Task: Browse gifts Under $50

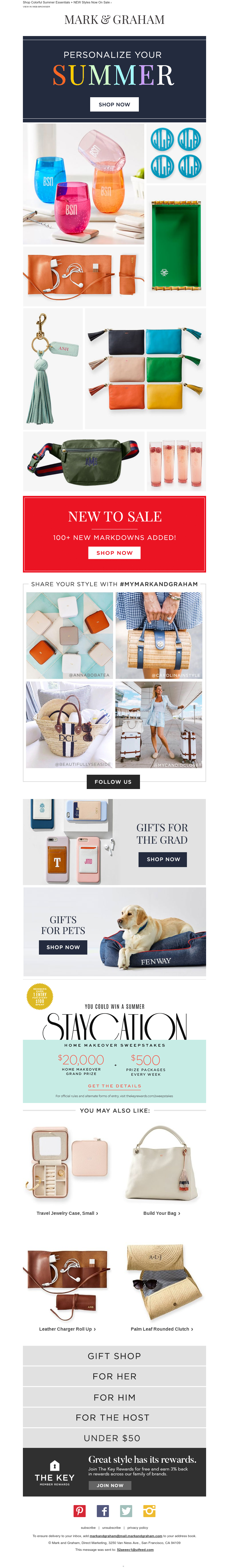Action: point(114,1438)
